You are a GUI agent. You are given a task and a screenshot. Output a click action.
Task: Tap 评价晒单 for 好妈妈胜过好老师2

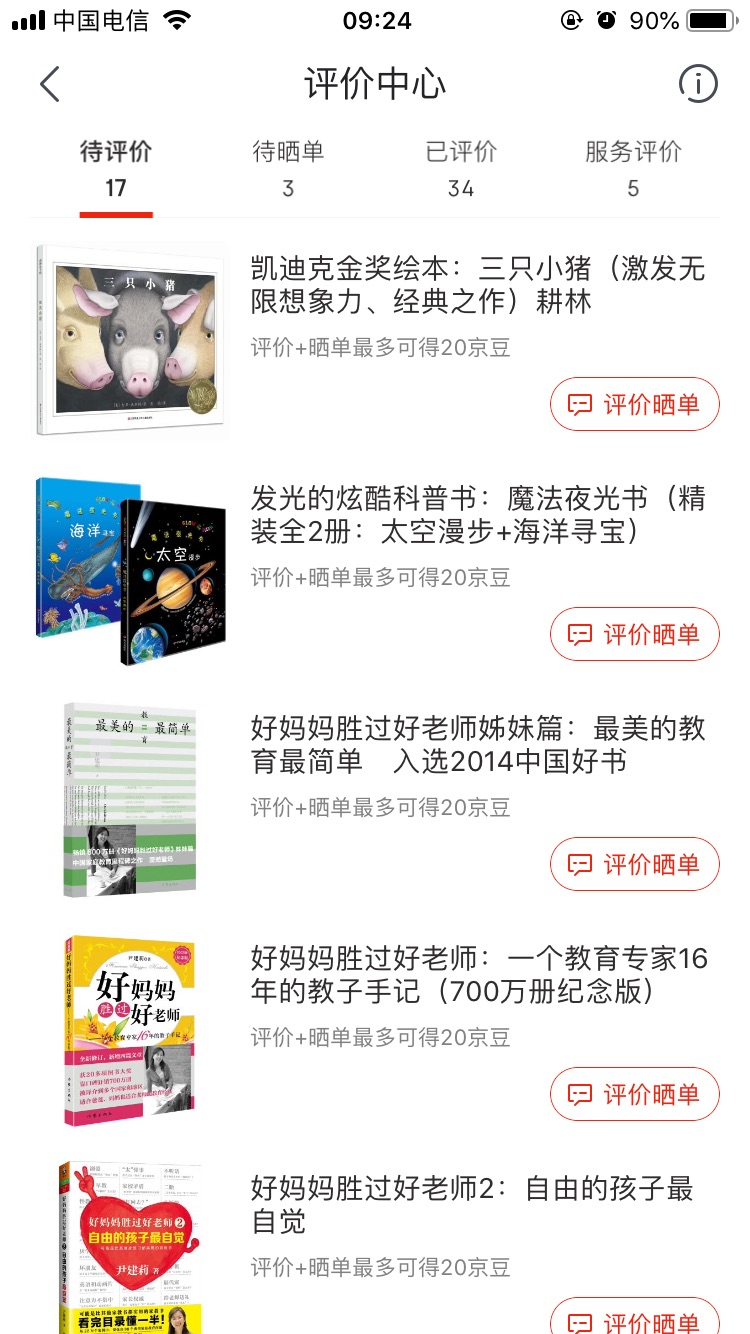click(x=634, y=1318)
